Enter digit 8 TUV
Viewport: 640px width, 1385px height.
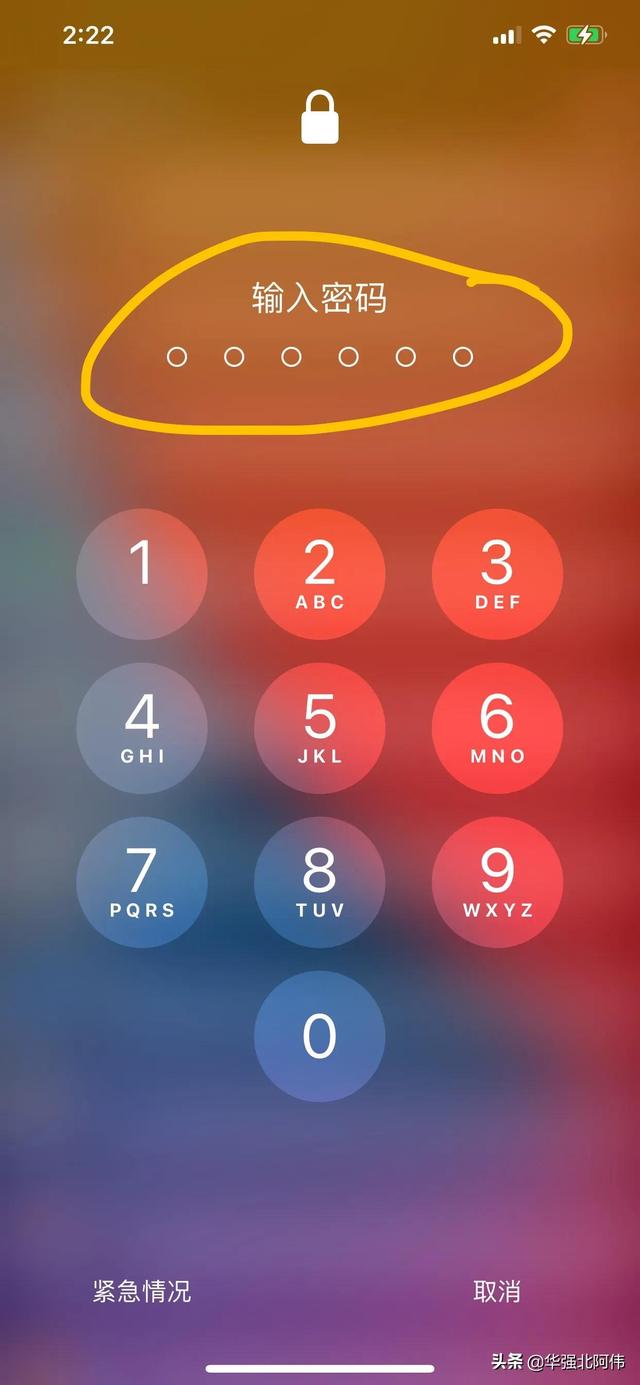click(320, 882)
